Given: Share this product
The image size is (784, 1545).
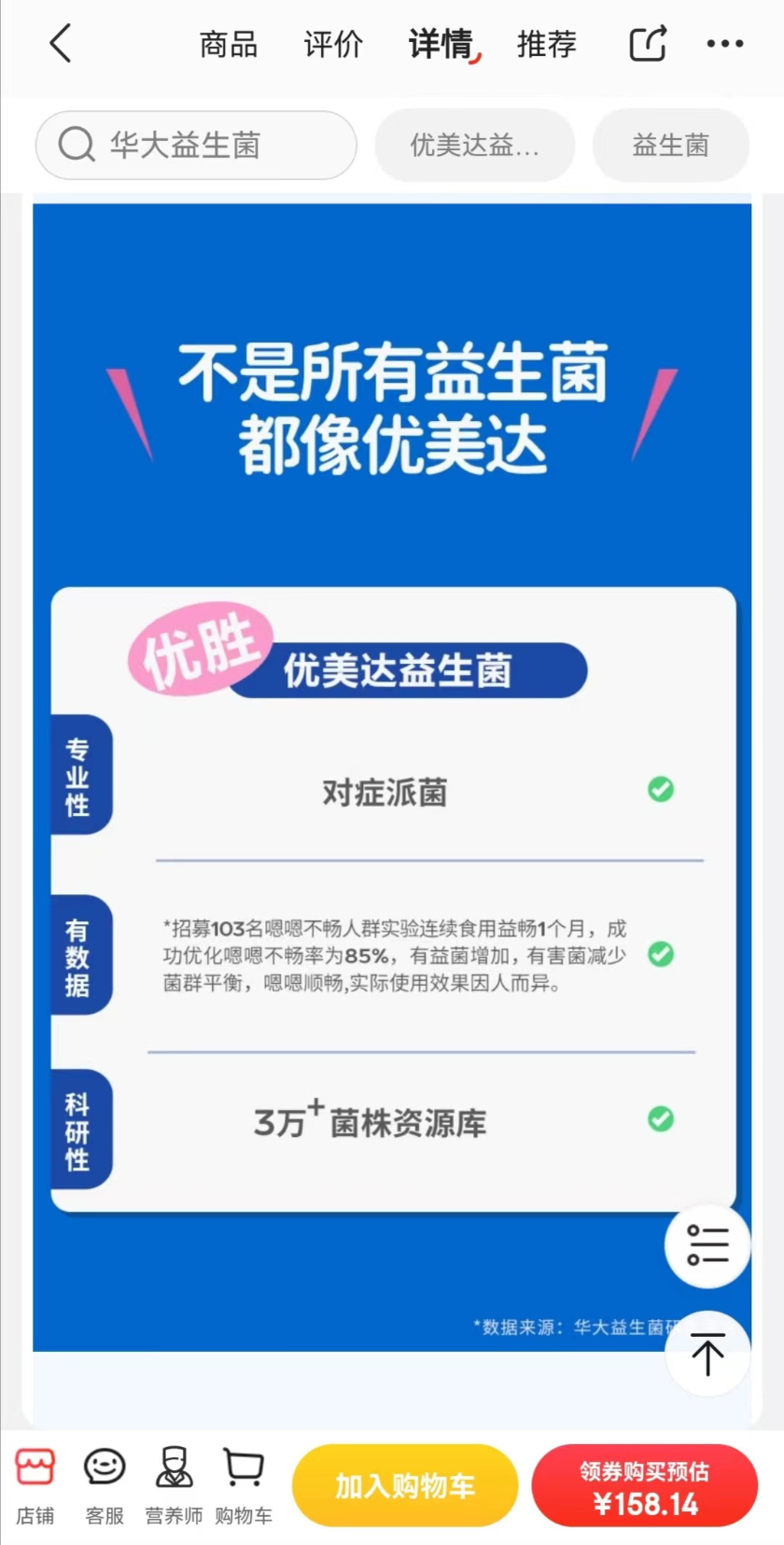Looking at the screenshot, I should click(648, 44).
